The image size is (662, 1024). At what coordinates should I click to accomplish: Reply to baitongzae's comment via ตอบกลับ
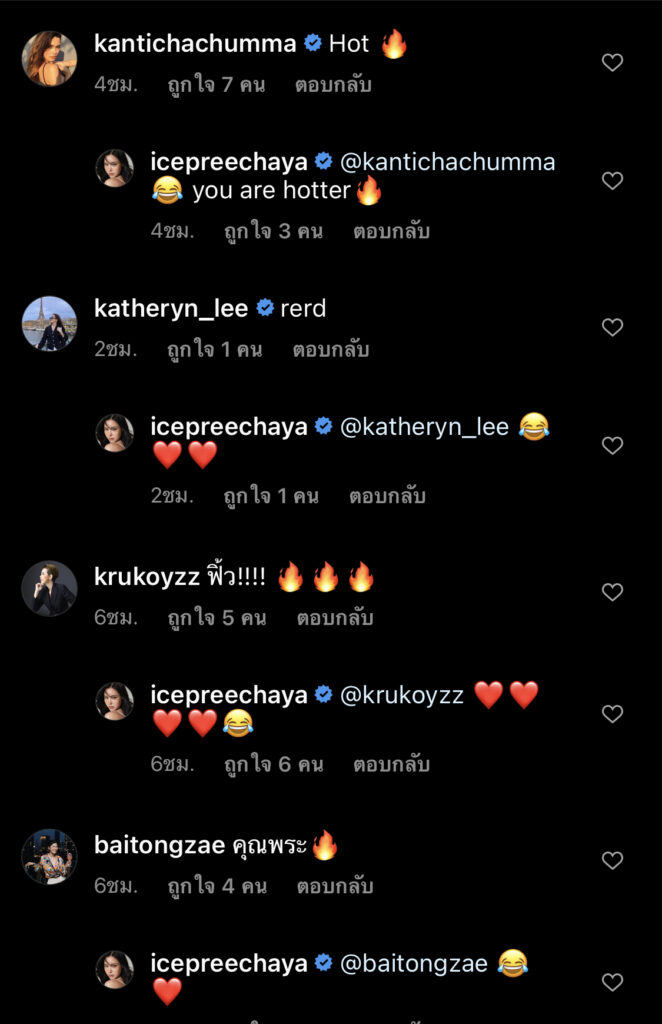click(x=333, y=886)
